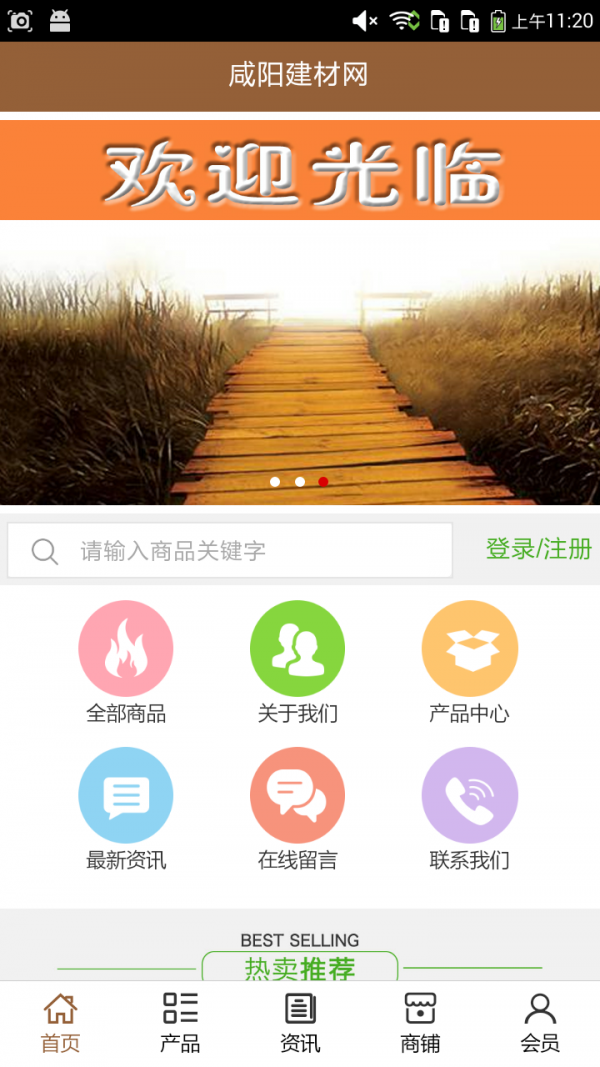Select the 首页 home tab
Viewport: 600px width, 1067px height.
point(60,1022)
